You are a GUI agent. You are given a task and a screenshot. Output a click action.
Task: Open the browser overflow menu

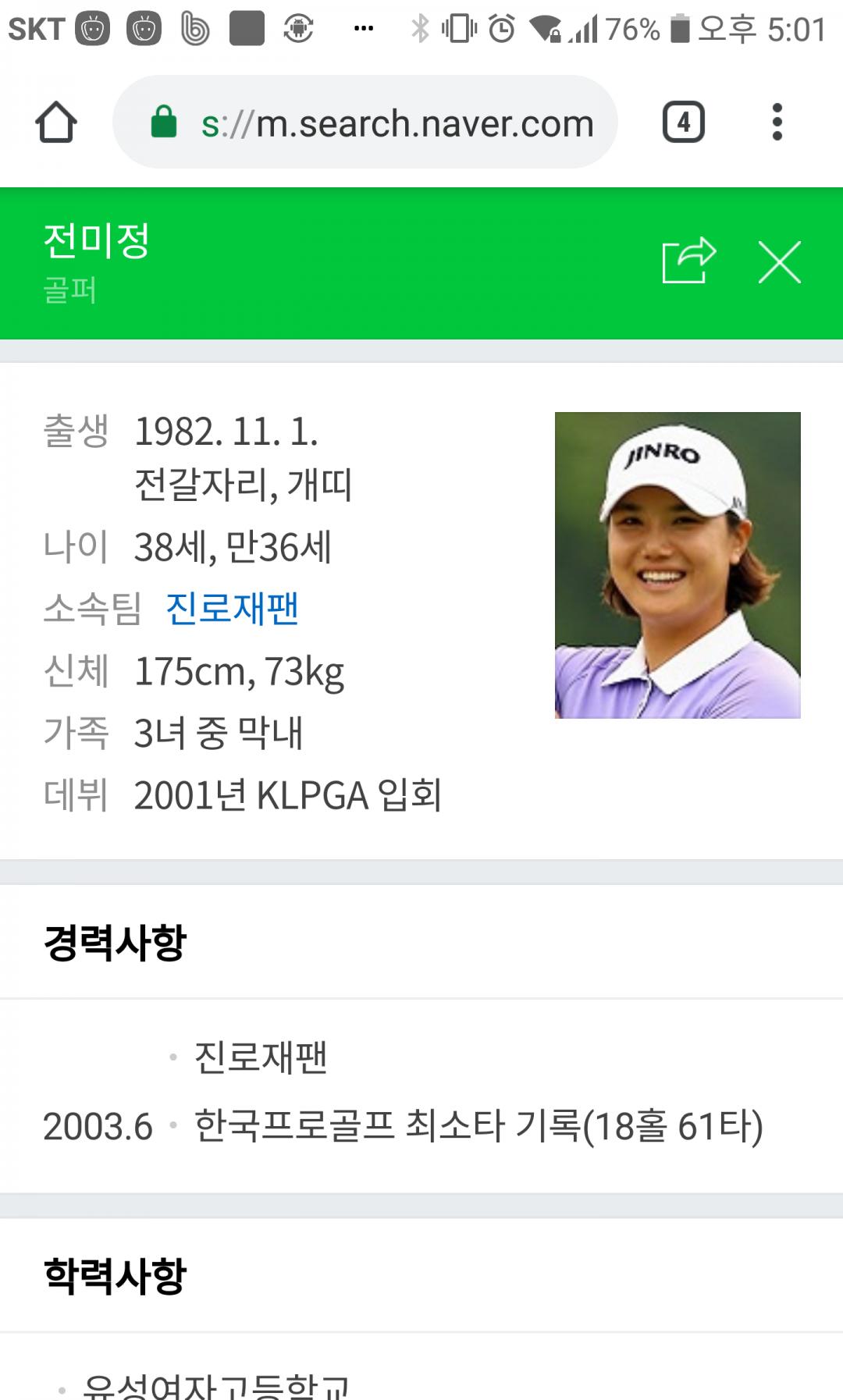pyautogui.click(x=777, y=123)
